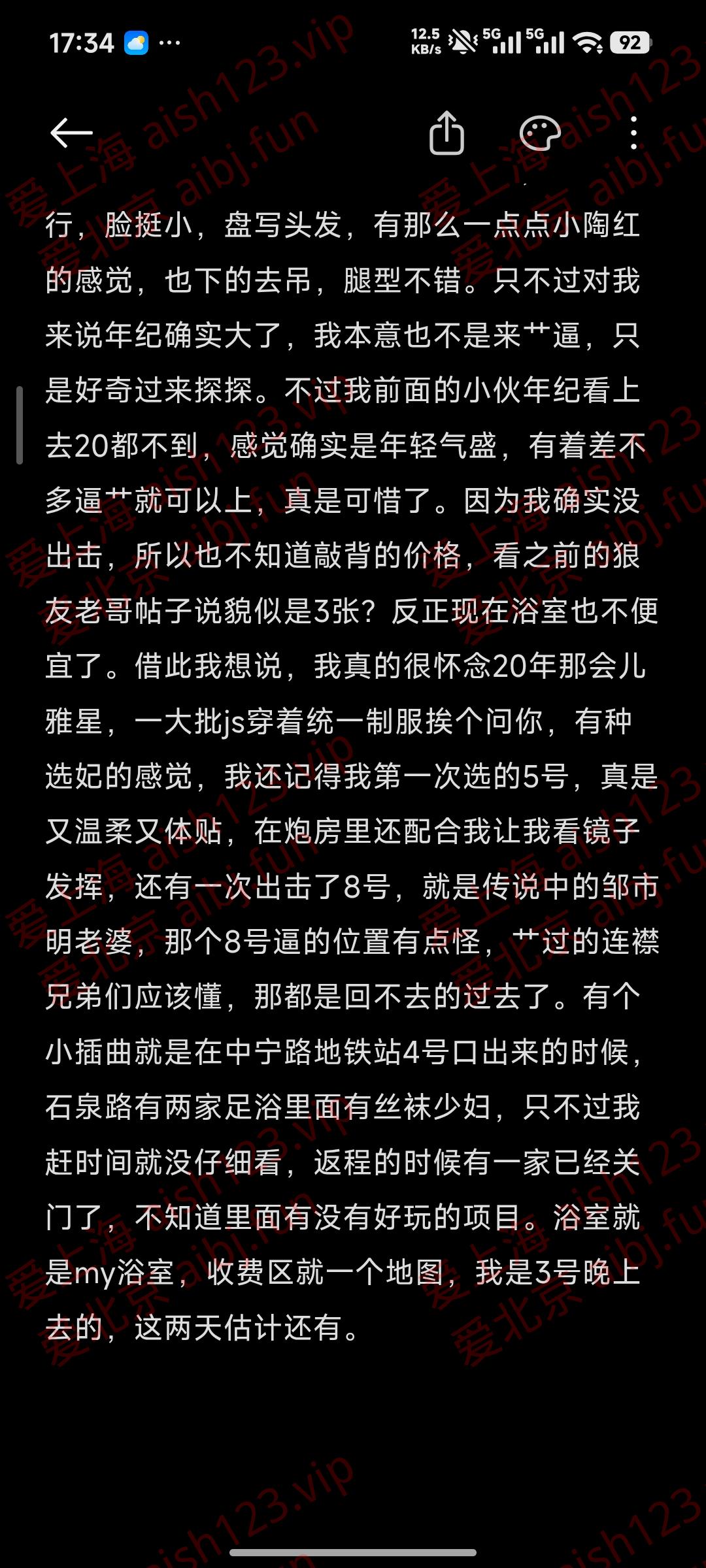Viewport: 706px width, 1568px height.
Task: Go back using the arrow icon
Action: pos(72,133)
